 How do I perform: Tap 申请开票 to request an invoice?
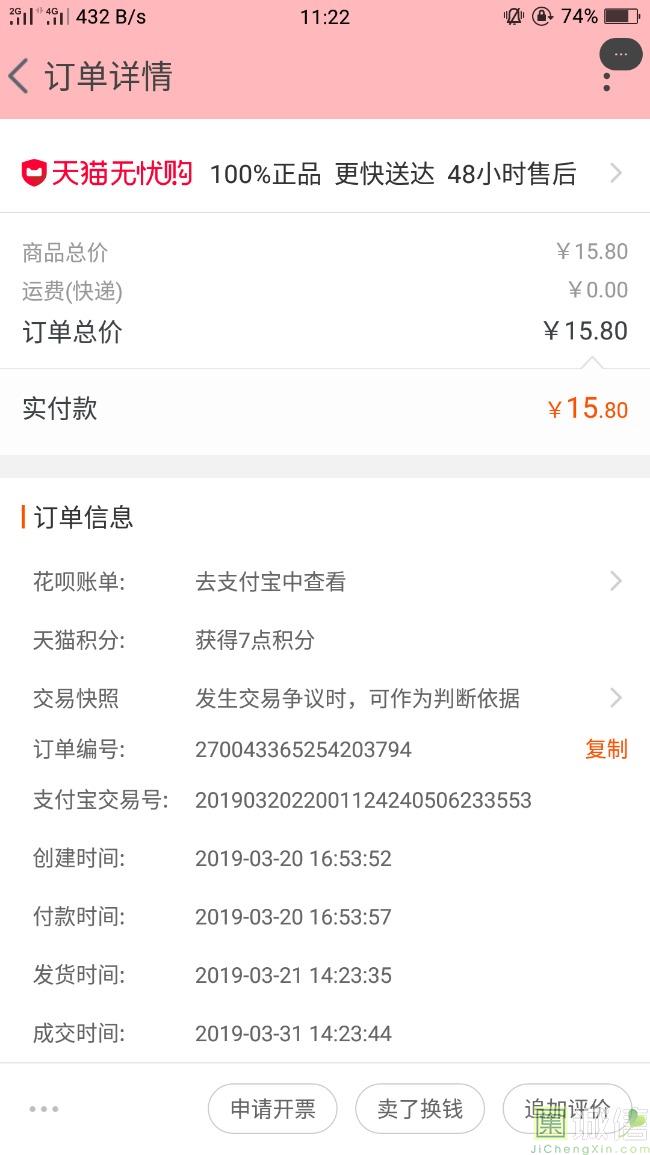pyautogui.click(x=273, y=1109)
